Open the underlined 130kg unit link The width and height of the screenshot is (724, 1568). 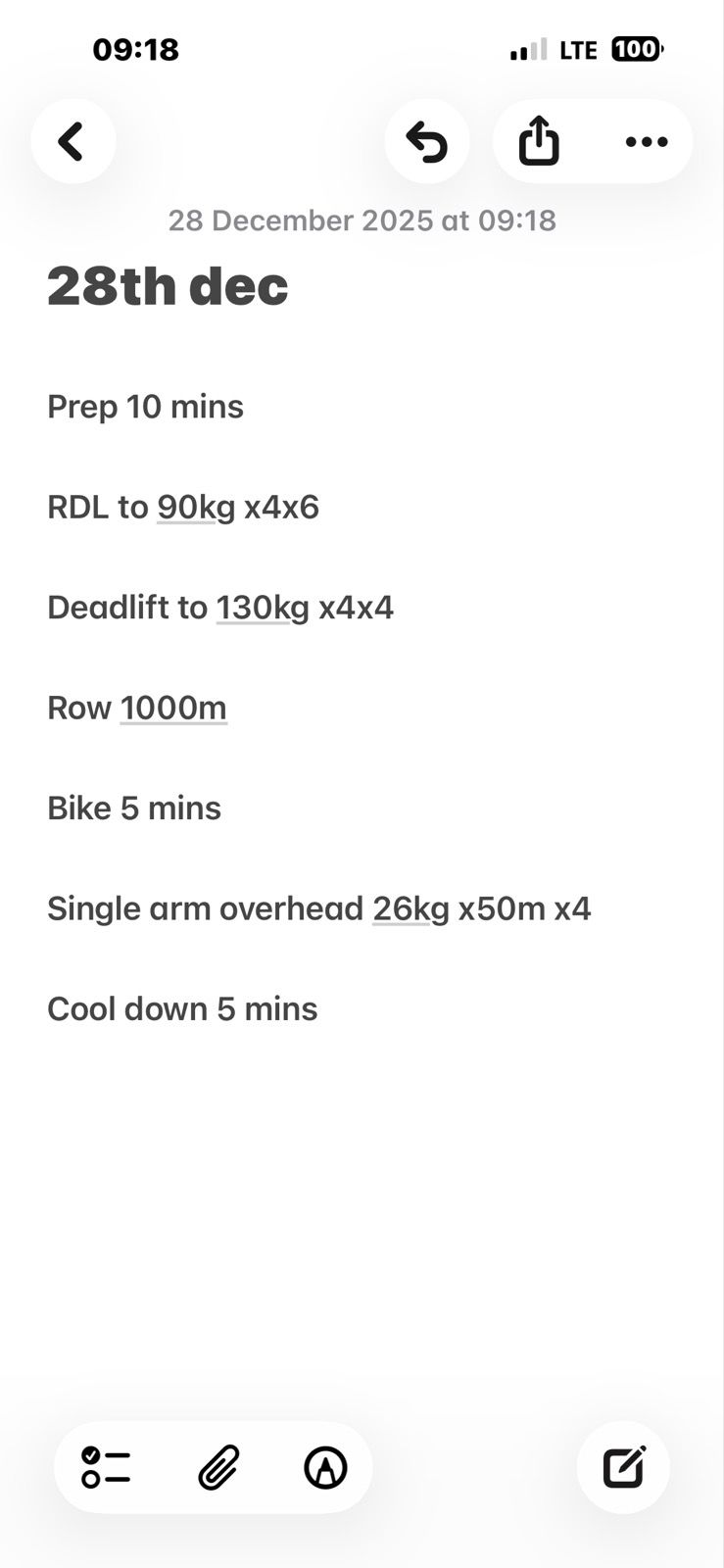pos(262,608)
